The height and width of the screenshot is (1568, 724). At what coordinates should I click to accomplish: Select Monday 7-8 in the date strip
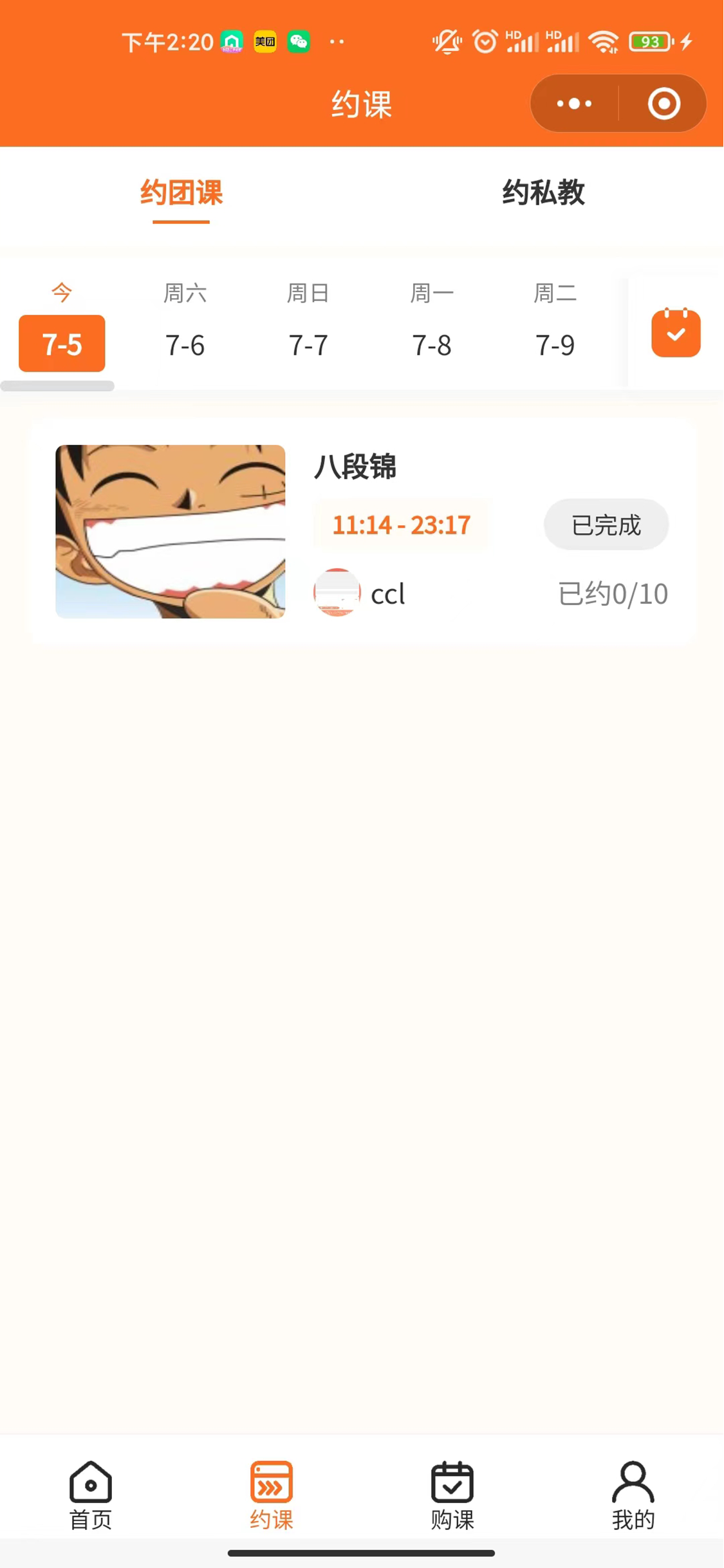click(431, 344)
